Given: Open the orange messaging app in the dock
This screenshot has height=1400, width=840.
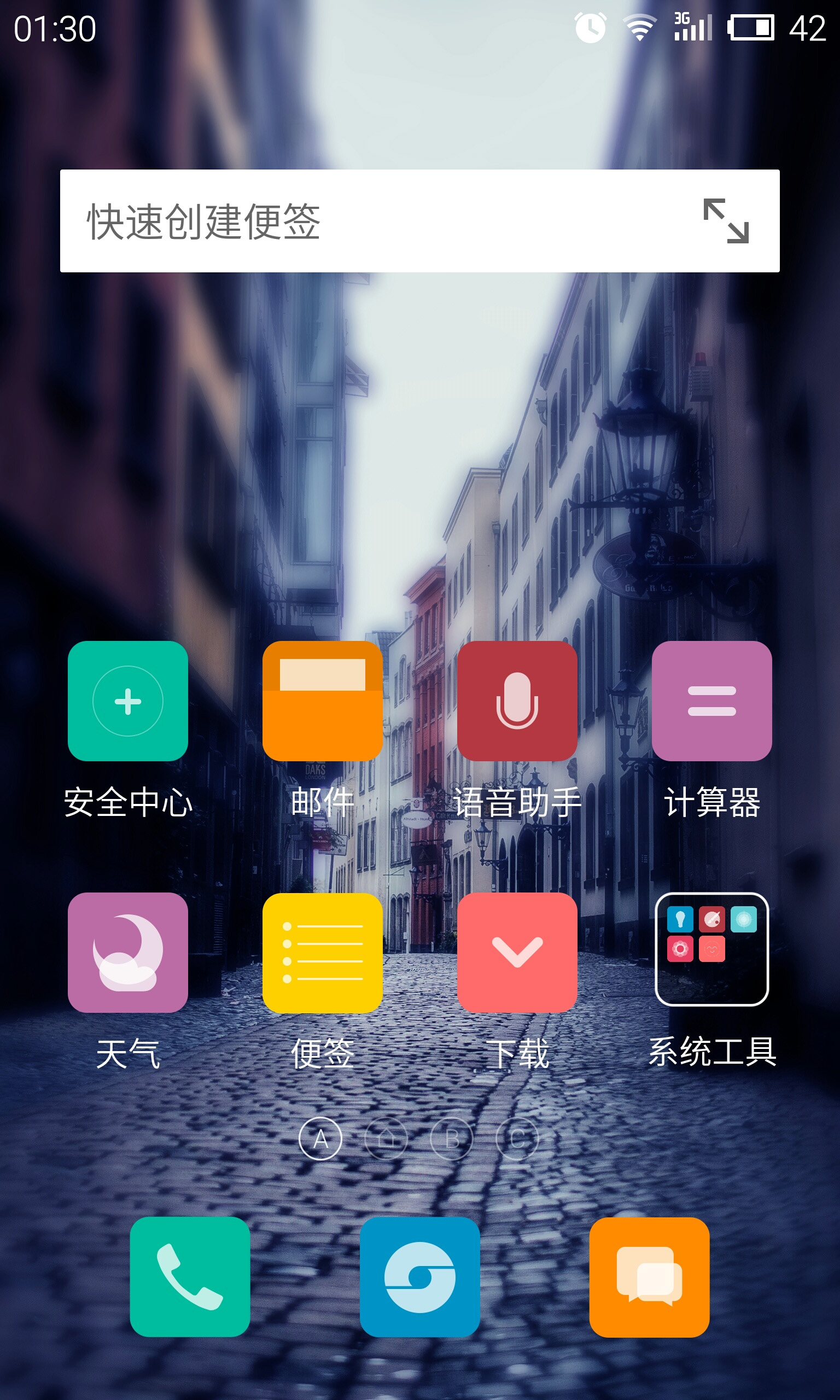Looking at the screenshot, I should tap(649, 1276).
